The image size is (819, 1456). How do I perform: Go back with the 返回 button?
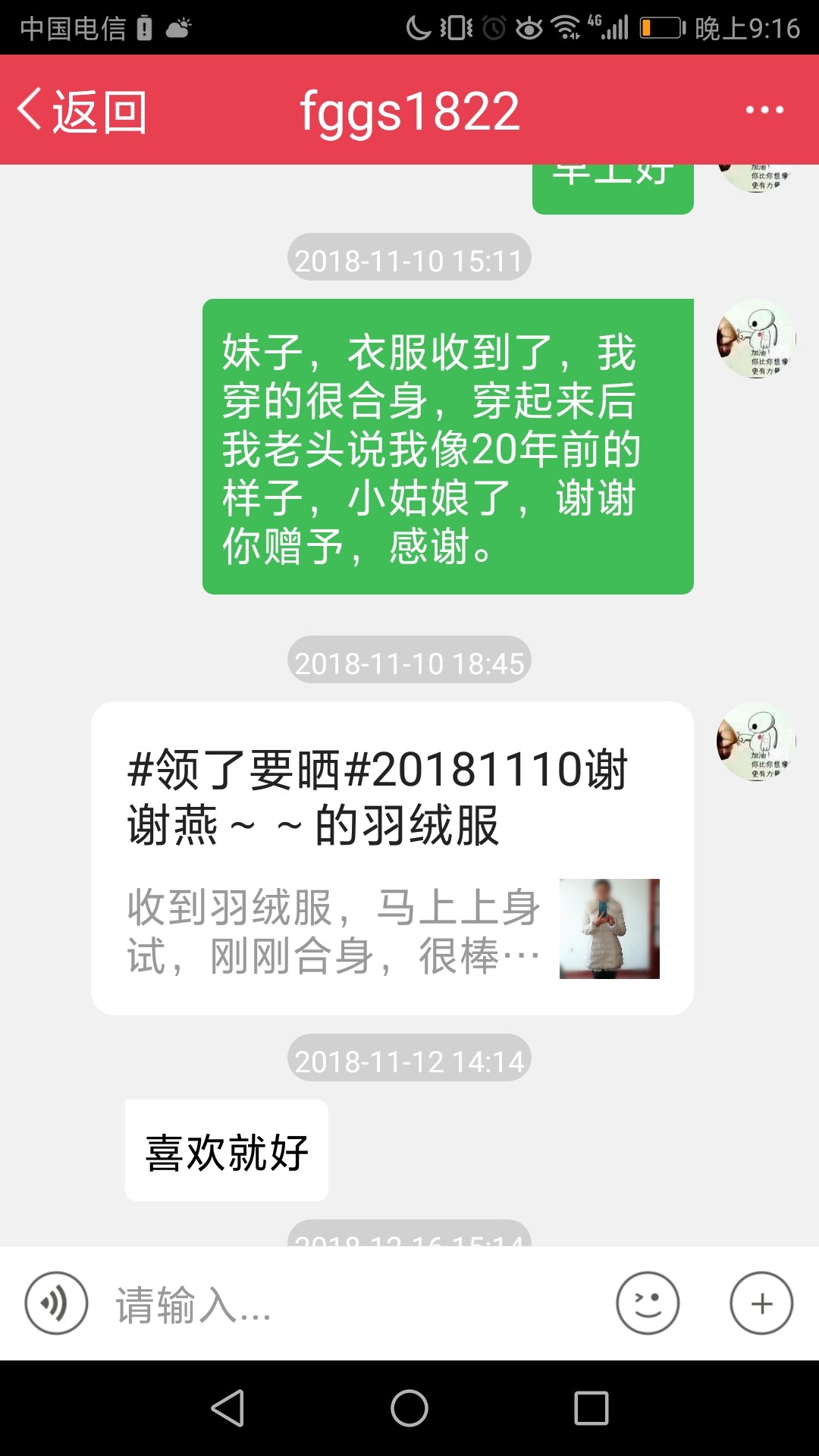82,111
